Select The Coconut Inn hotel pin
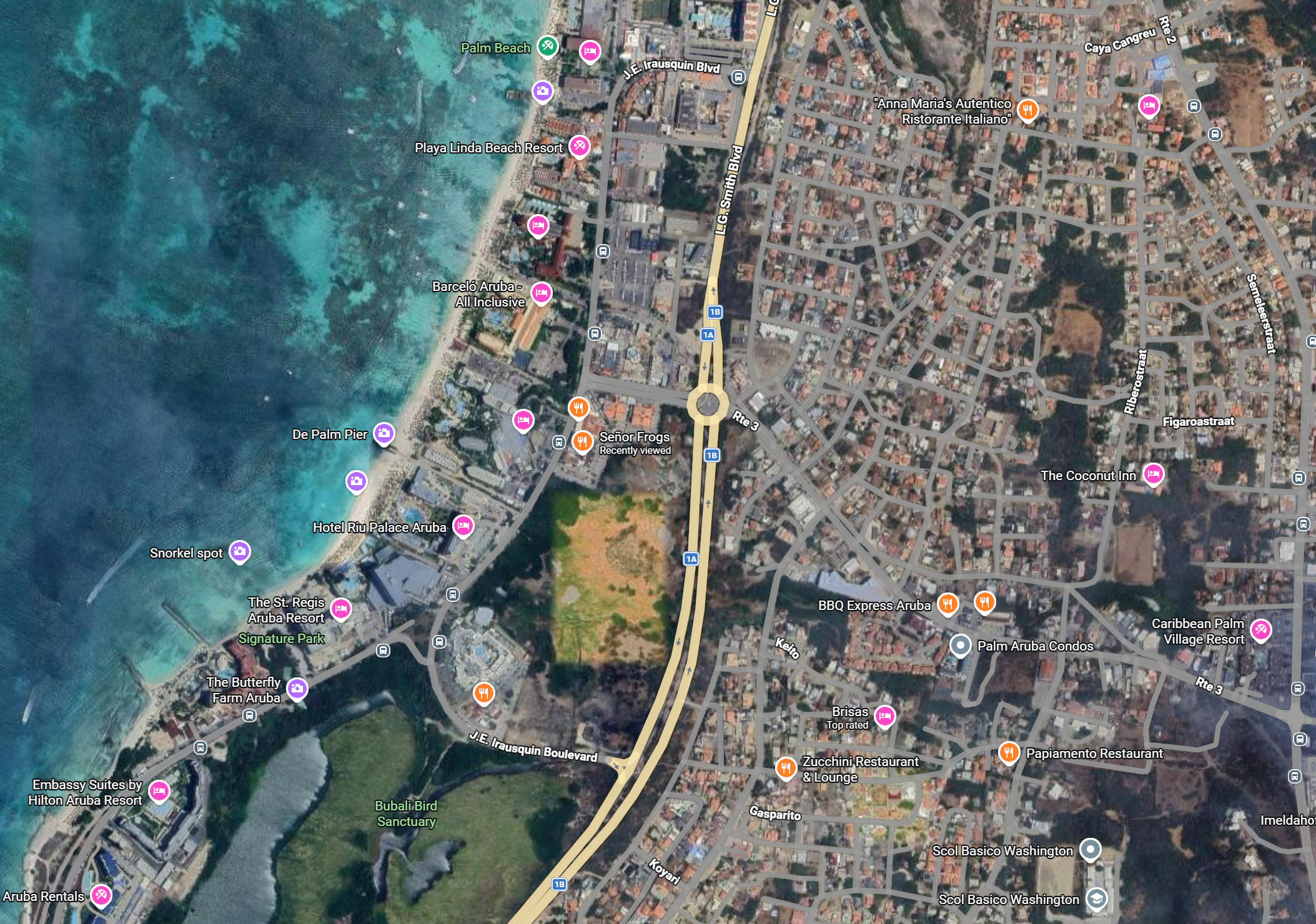Viewport: 1316px width, 924px height. (1153, 474)
